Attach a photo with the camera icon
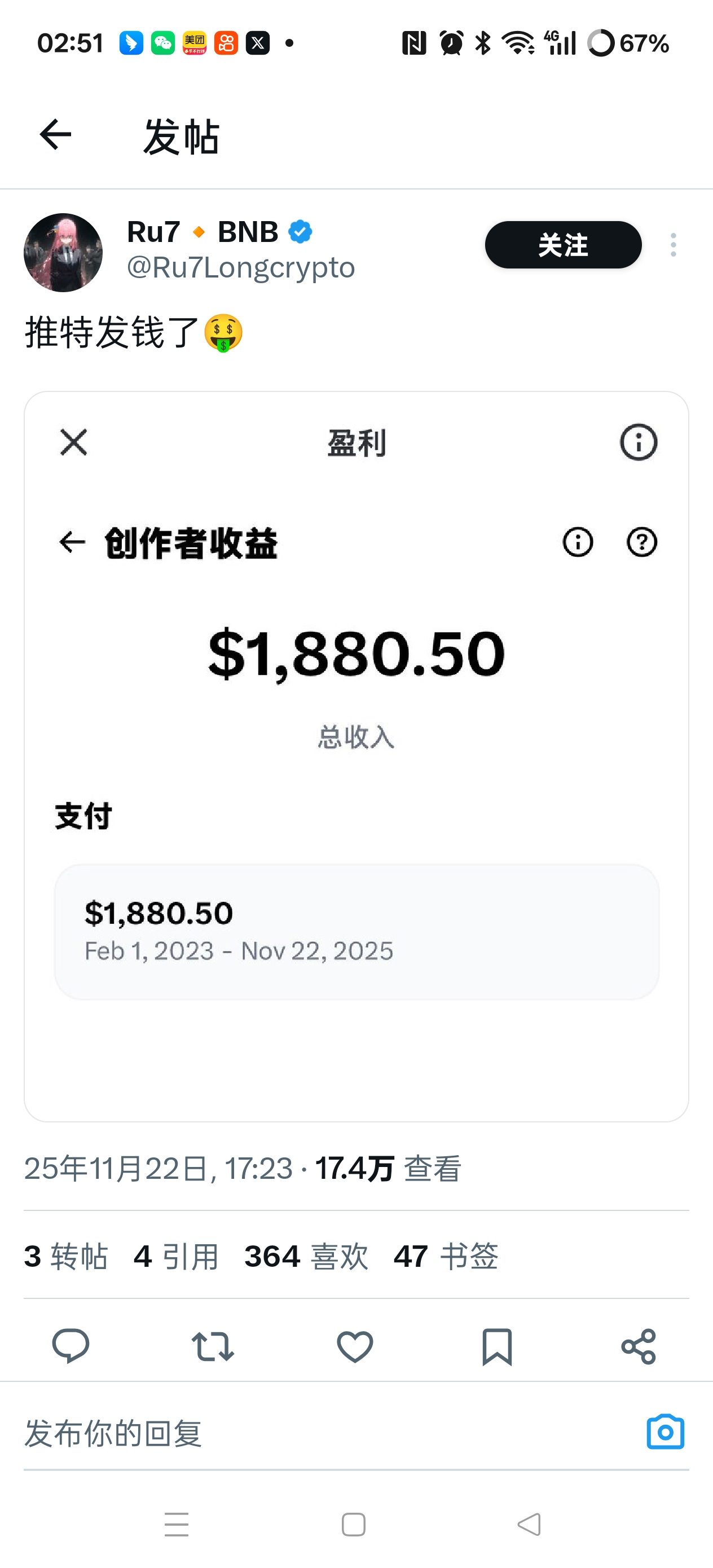 (665, 1432)
